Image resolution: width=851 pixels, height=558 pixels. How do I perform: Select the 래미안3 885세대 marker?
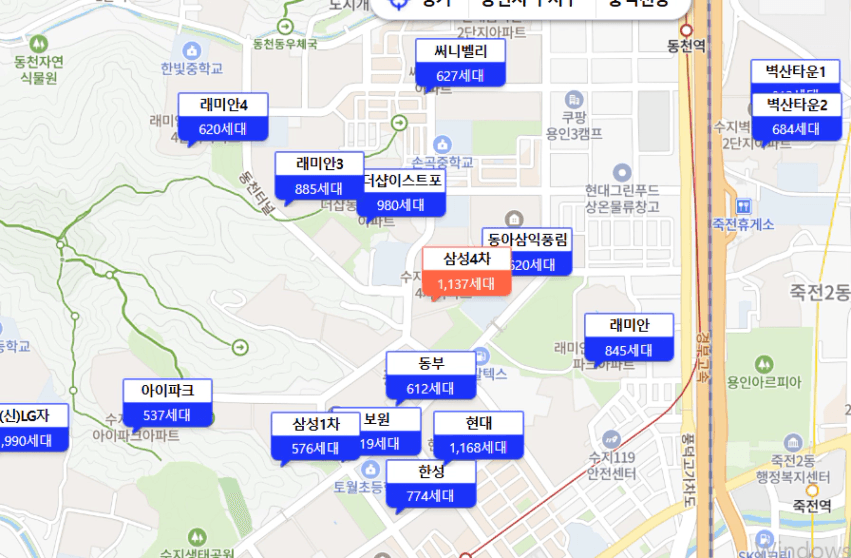[319, 176]
